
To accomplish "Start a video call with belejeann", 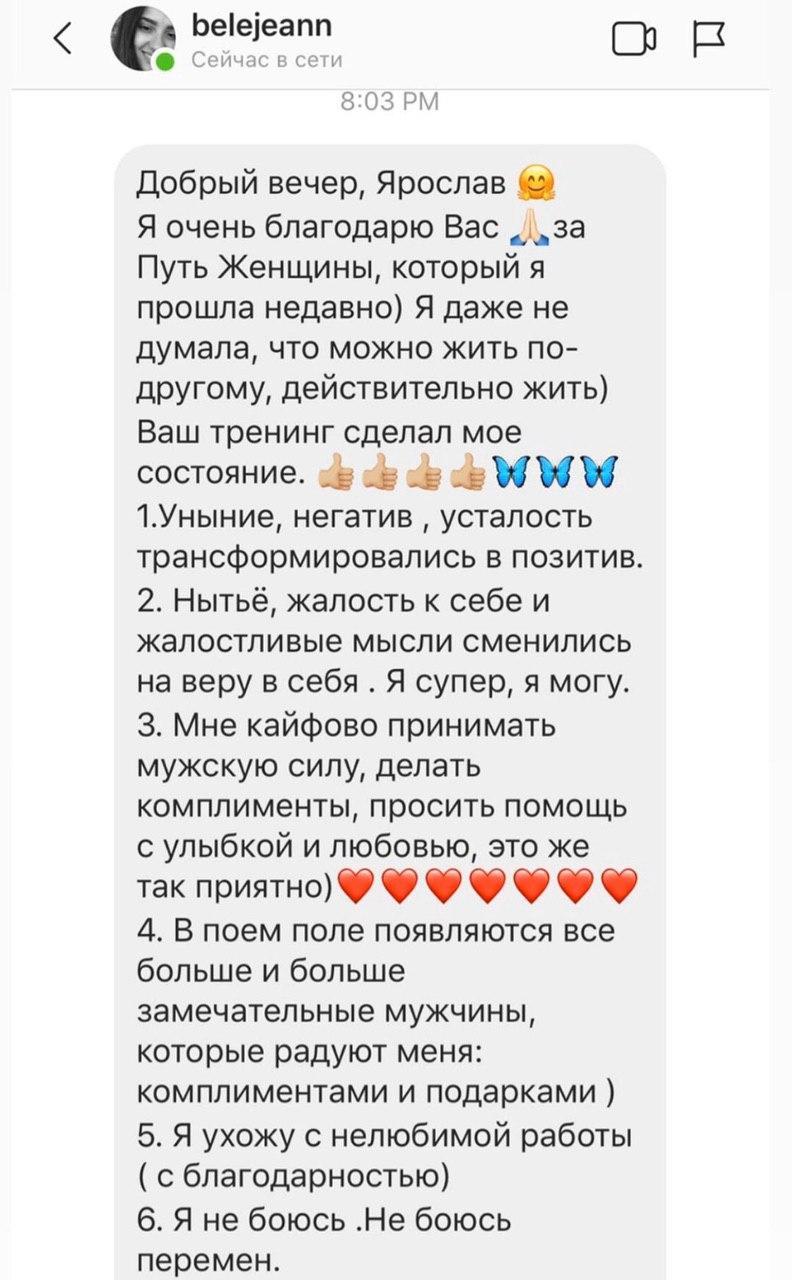I will click(x=633, y=41).
